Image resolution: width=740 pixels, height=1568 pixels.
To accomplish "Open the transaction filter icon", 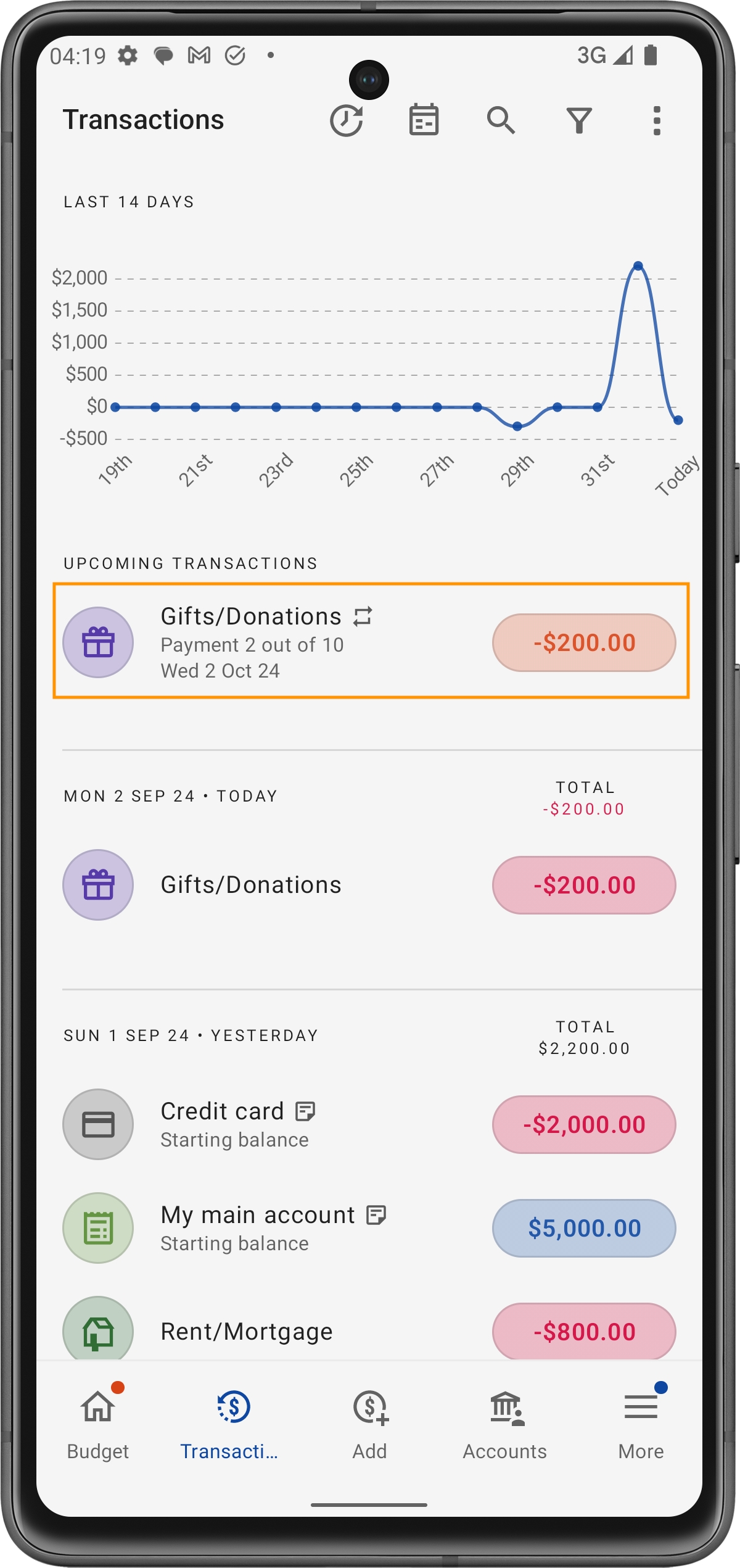I will (x=578, y=120).
